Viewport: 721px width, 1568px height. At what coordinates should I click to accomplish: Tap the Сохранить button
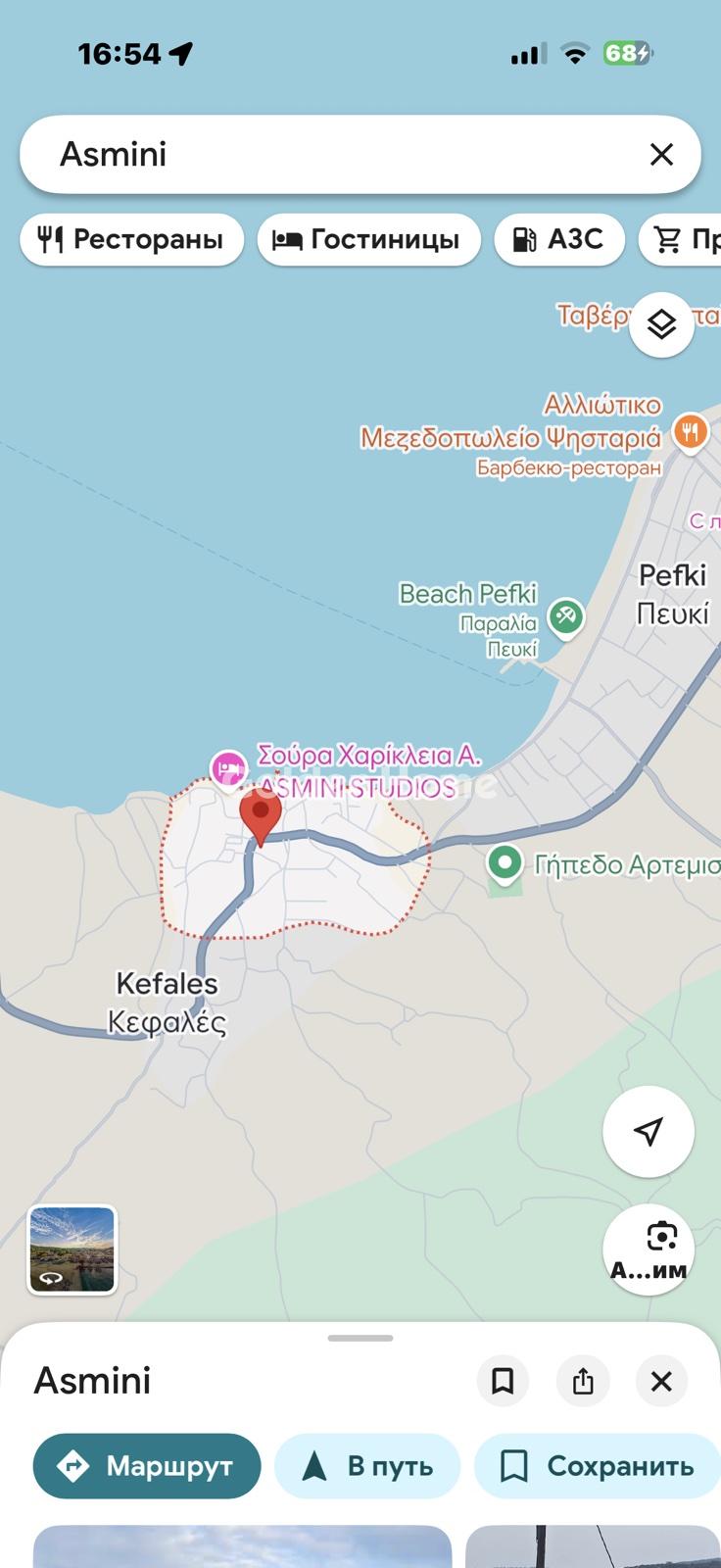tap(598, 1466)
